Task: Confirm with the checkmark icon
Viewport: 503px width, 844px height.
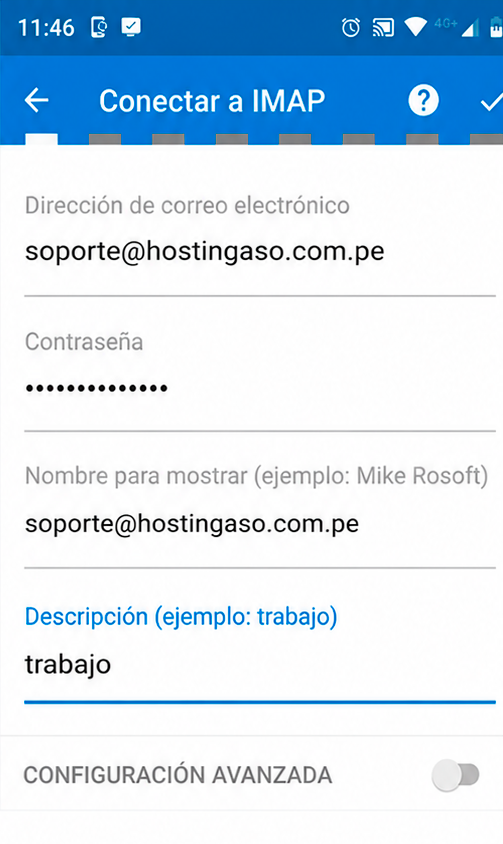Action: pos(491,101)
